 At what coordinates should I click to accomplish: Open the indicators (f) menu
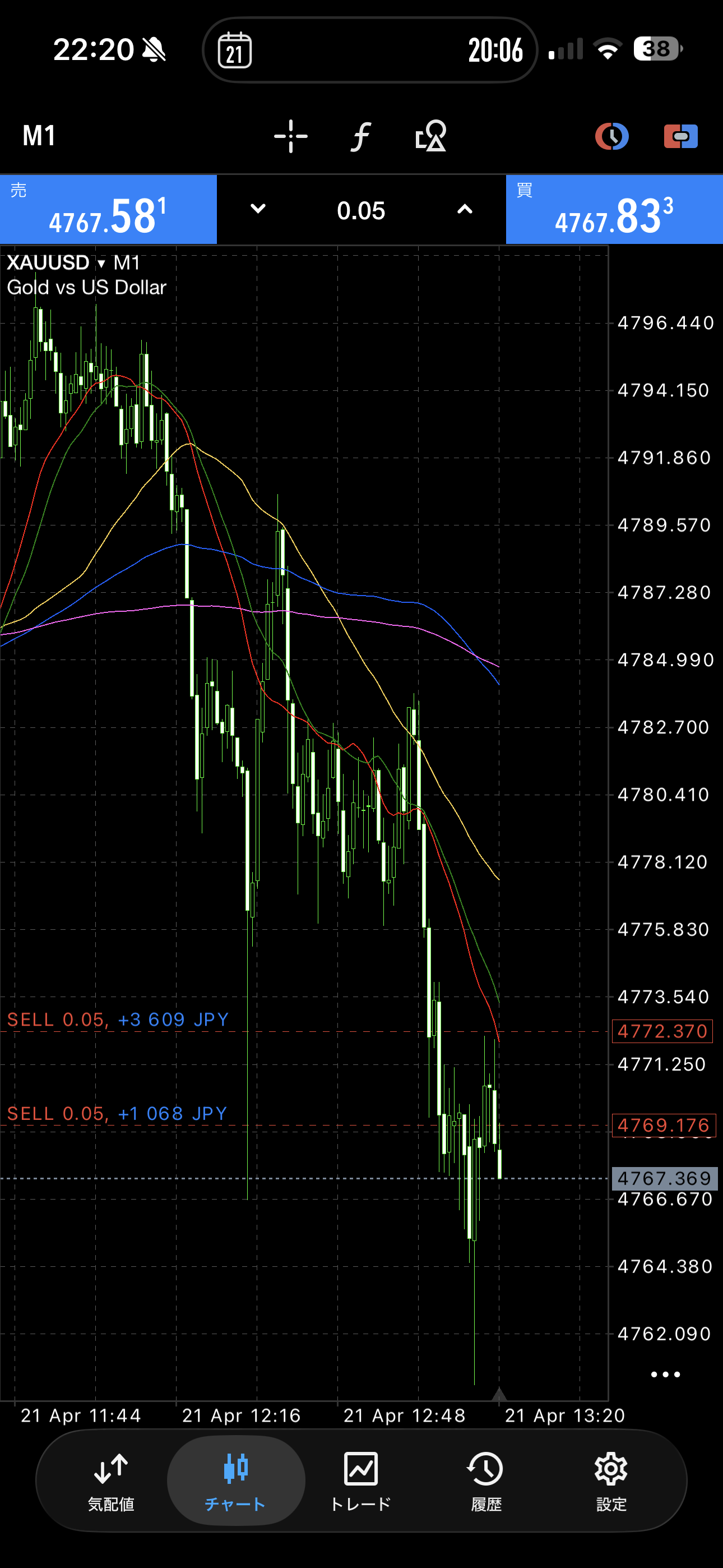361,136
